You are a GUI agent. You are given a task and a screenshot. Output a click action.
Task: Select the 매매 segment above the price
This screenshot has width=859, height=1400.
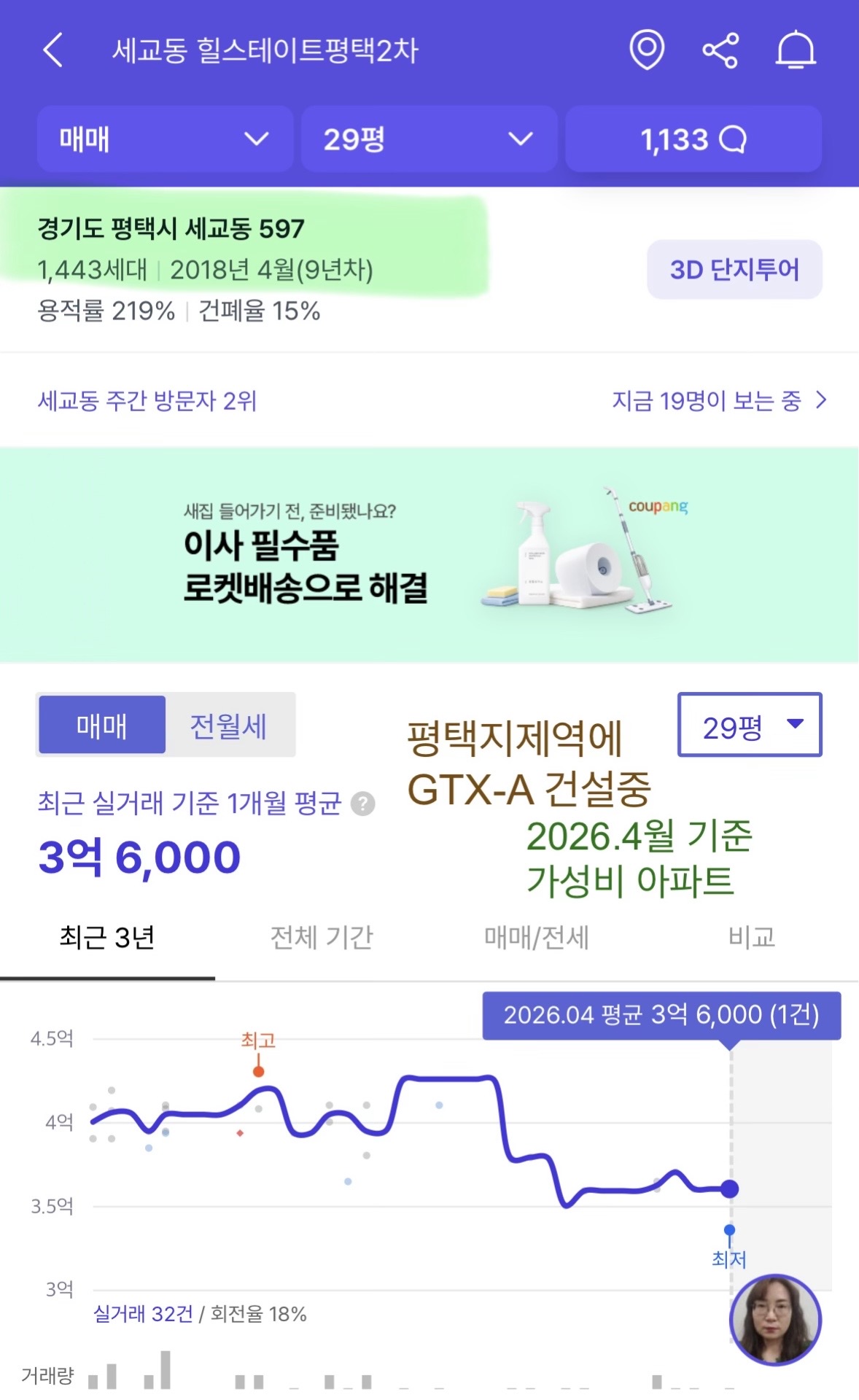[102, 725]
